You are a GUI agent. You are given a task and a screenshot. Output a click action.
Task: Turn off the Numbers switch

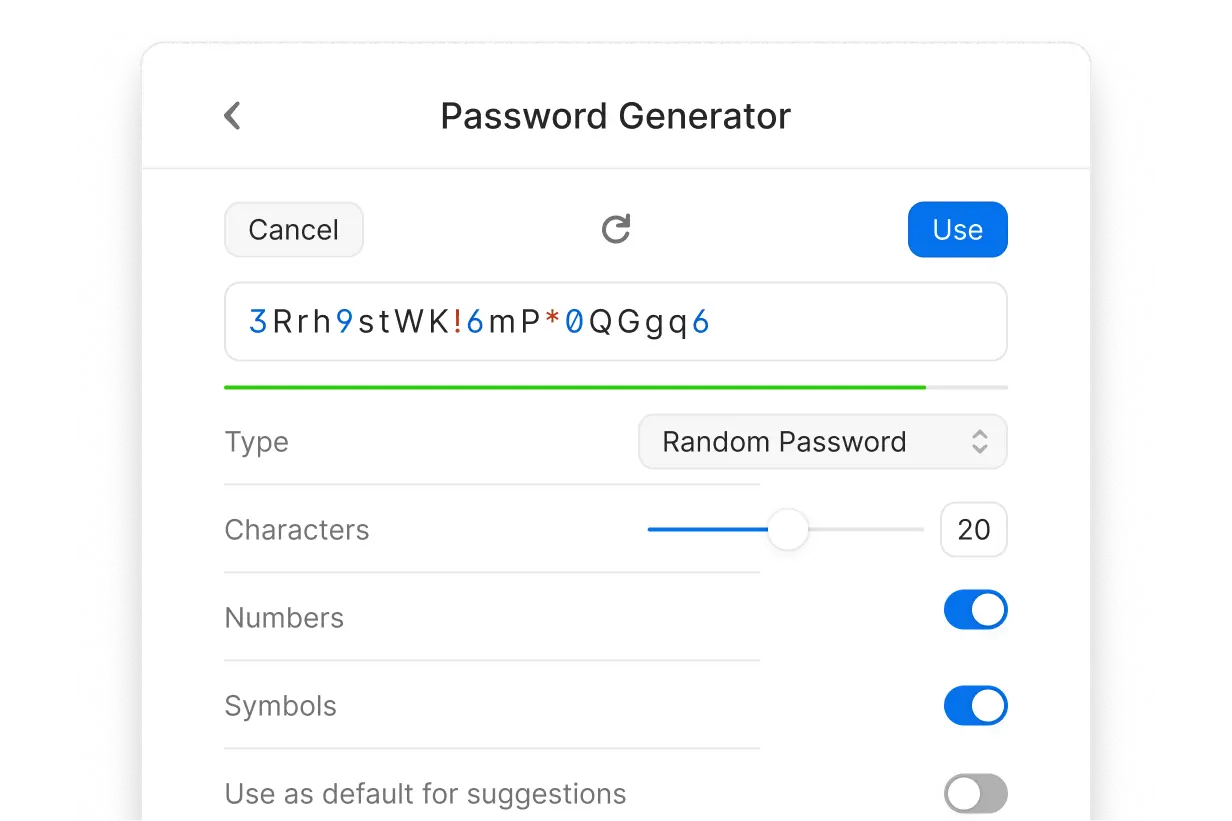(975, 611)
